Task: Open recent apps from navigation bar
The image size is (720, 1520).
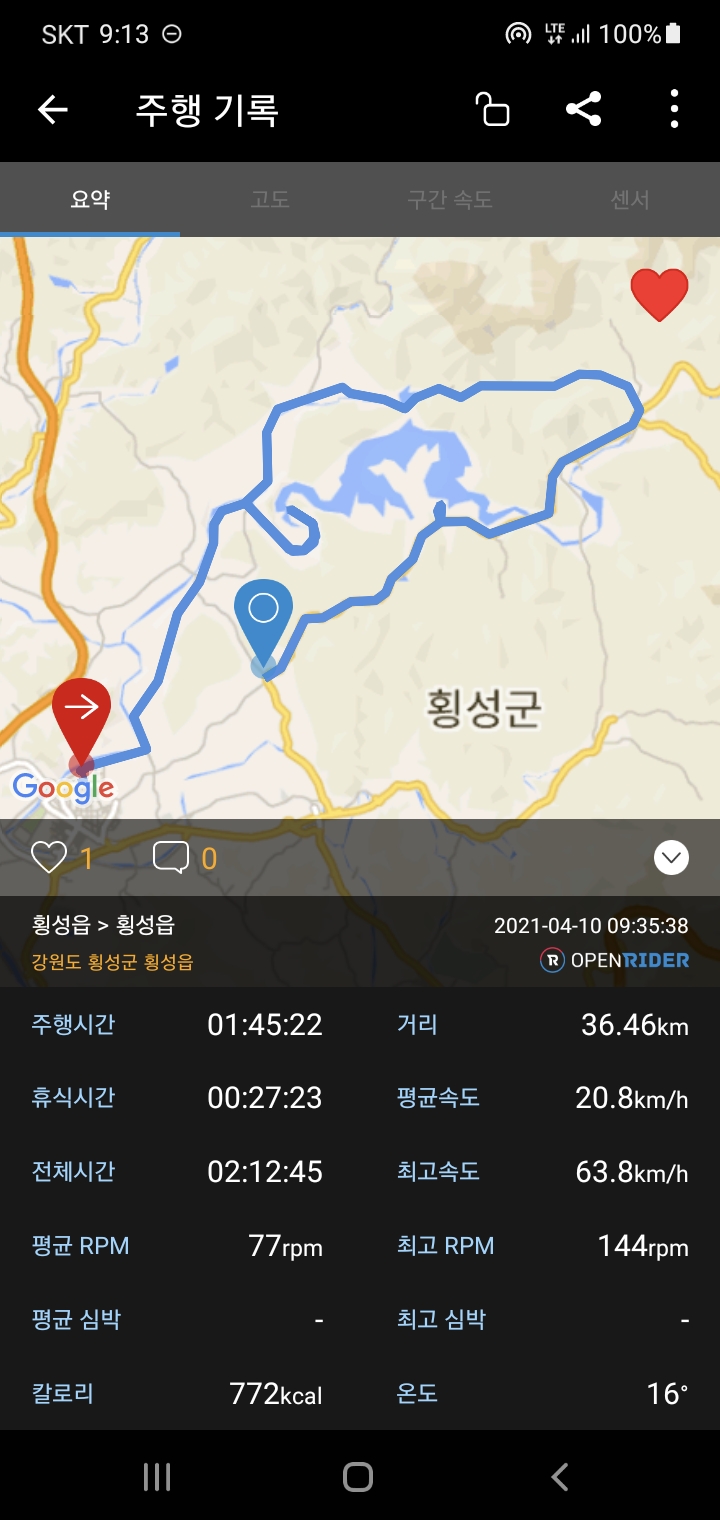Action: pyautogui.click(x=157, y=1477)
